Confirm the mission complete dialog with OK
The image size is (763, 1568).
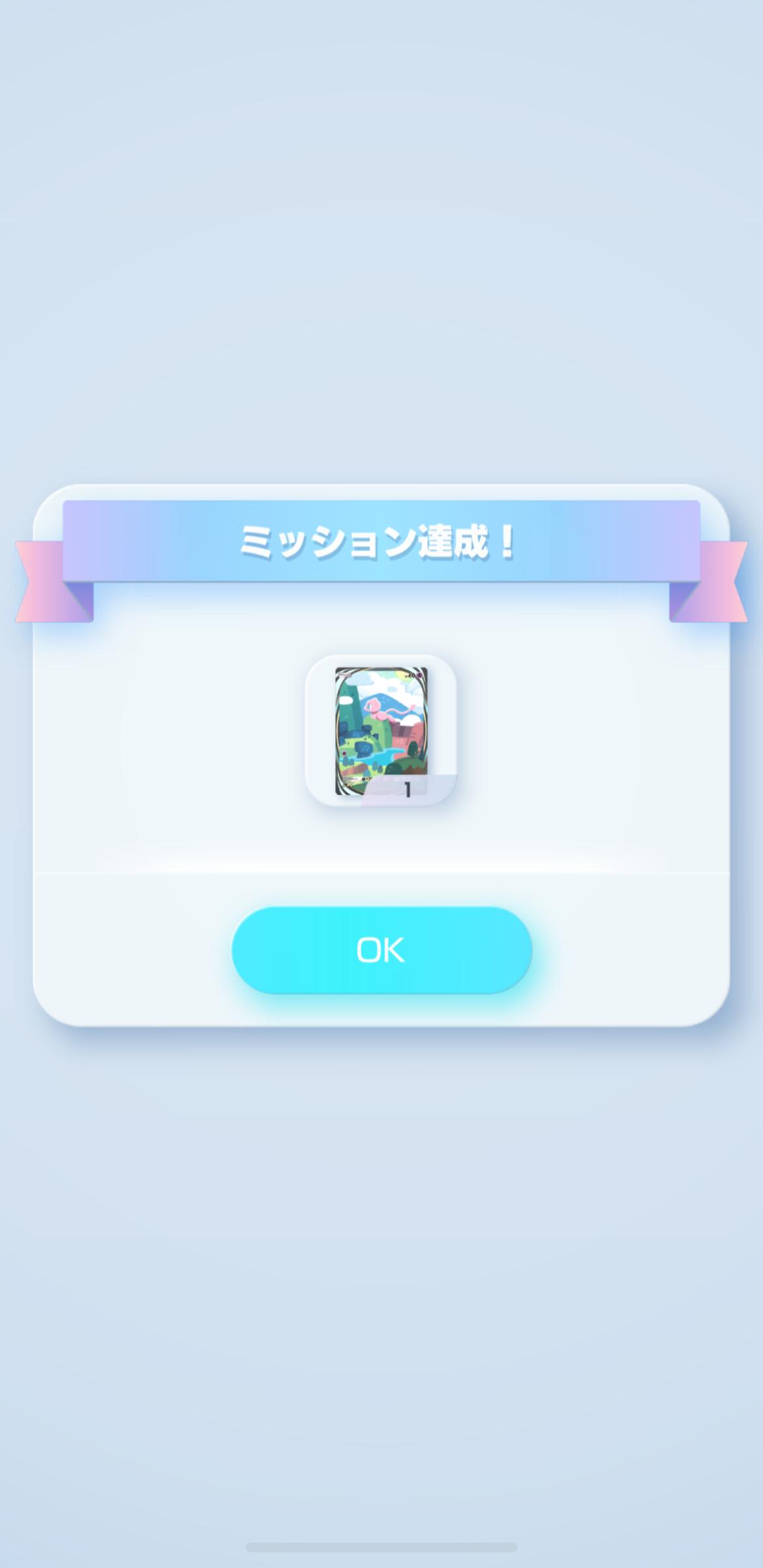381,950
